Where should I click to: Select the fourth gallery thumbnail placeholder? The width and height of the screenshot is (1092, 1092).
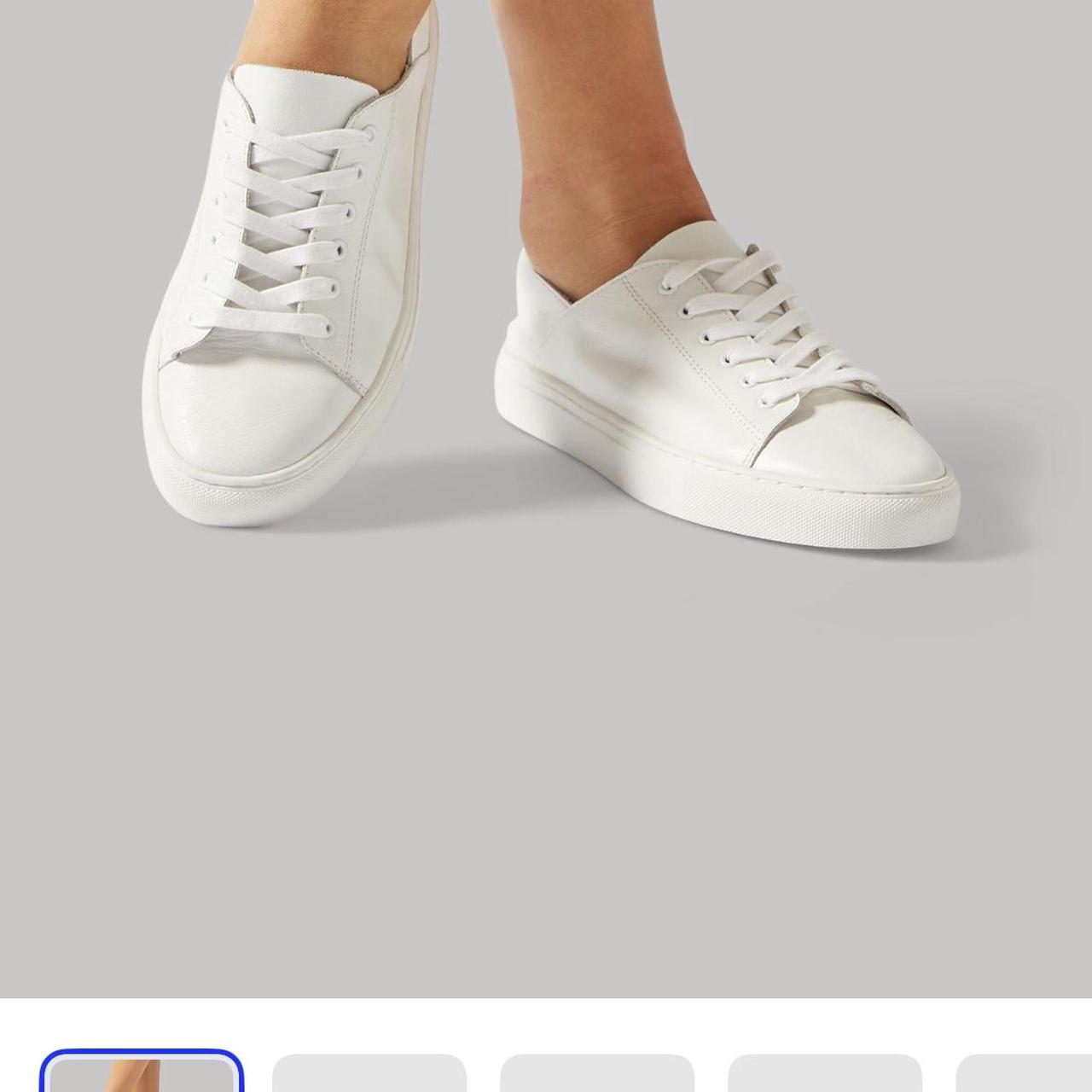[824, 1073]
